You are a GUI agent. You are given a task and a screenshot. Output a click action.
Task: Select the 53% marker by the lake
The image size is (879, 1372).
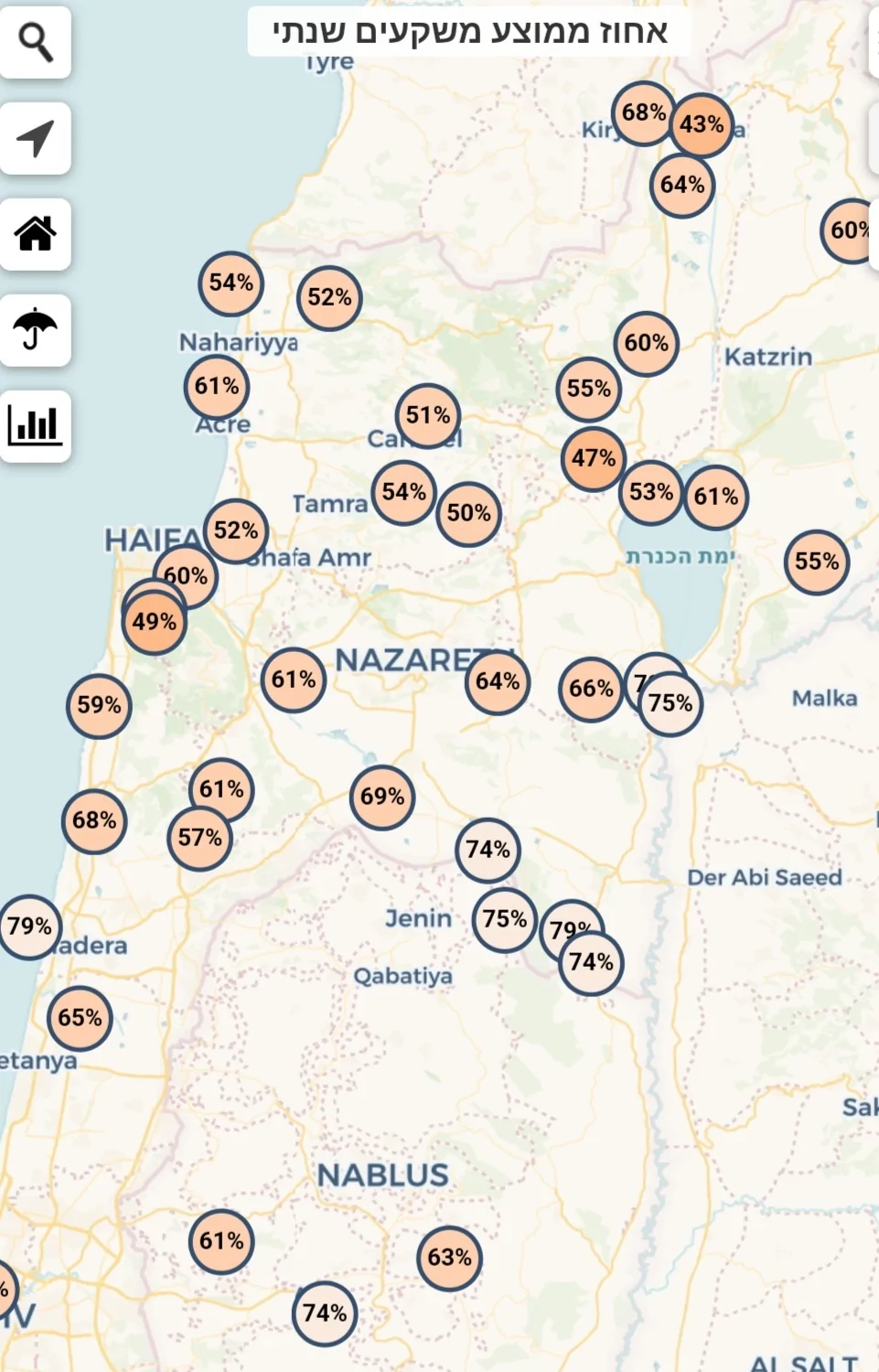coord(650,492)
